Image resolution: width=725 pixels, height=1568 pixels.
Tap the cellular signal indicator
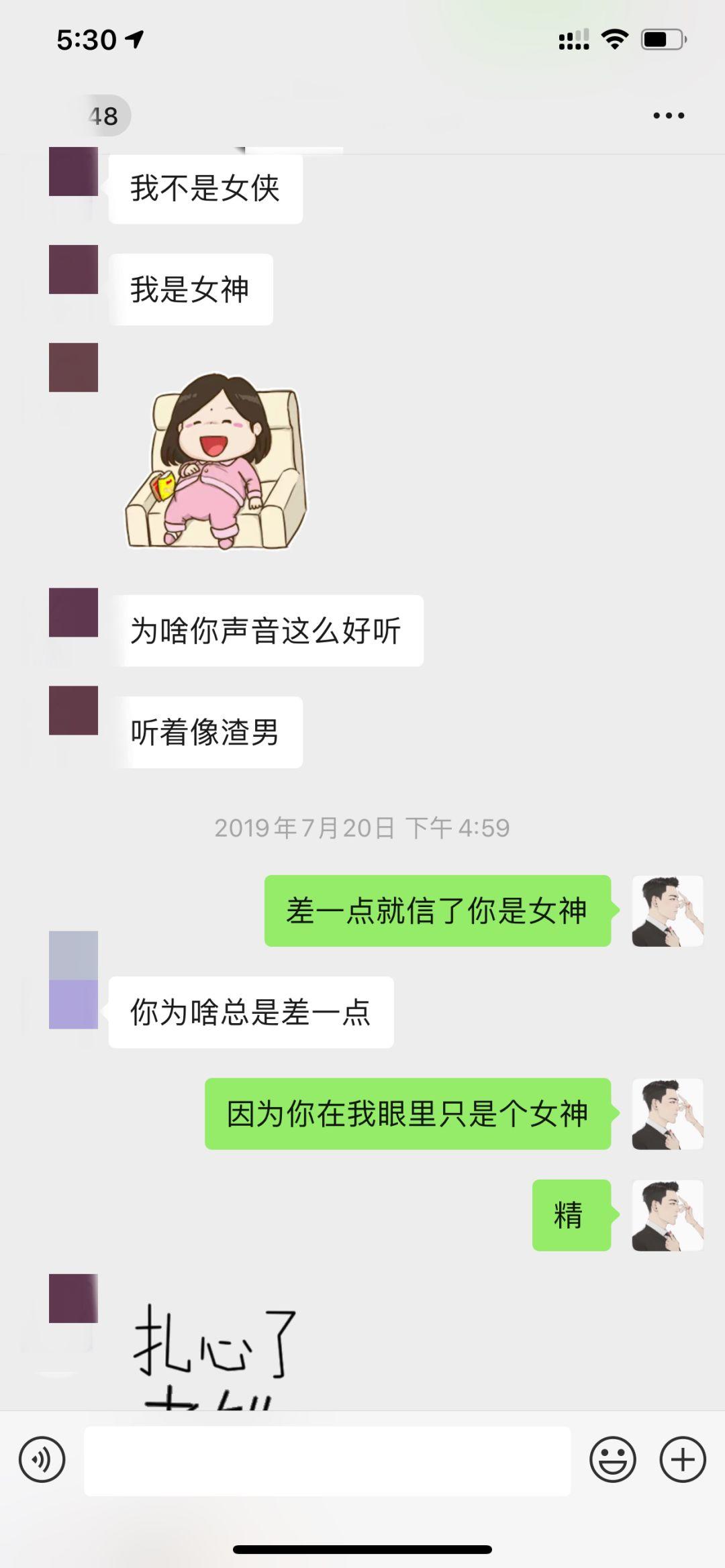571,40
